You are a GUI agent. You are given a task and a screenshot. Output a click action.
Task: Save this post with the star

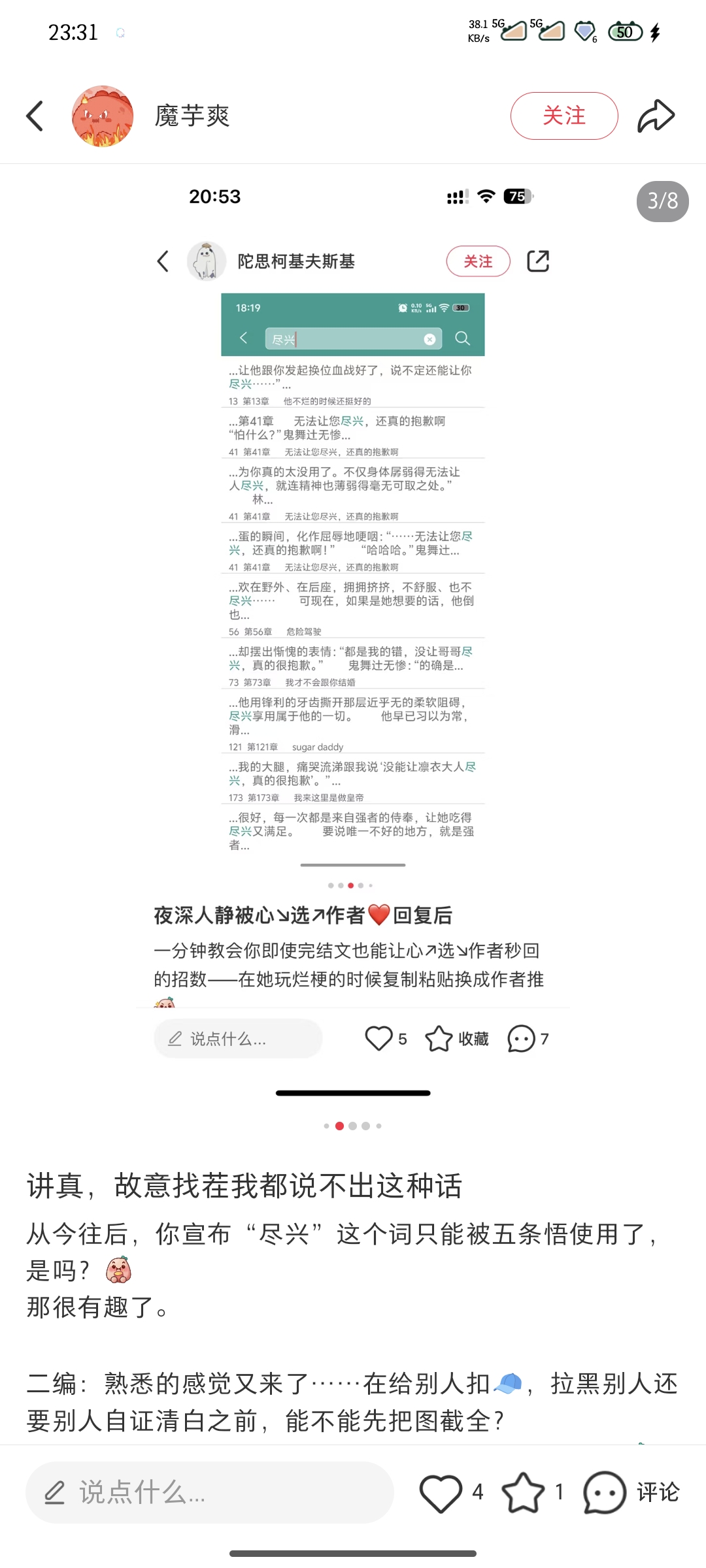tap(523, 1492)
